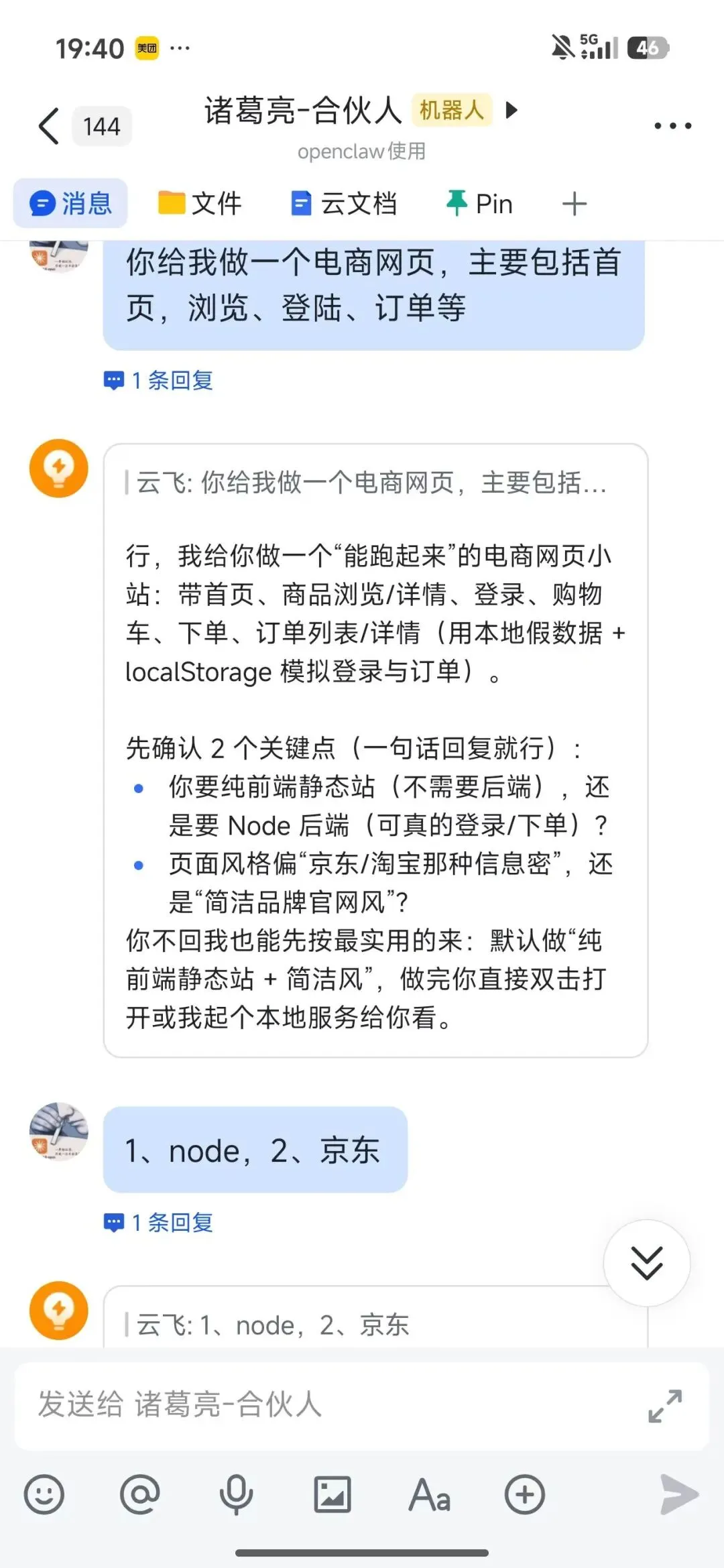Go back to the chat list
This screenshot has height=1568, width=724.
tap(49, 126)
